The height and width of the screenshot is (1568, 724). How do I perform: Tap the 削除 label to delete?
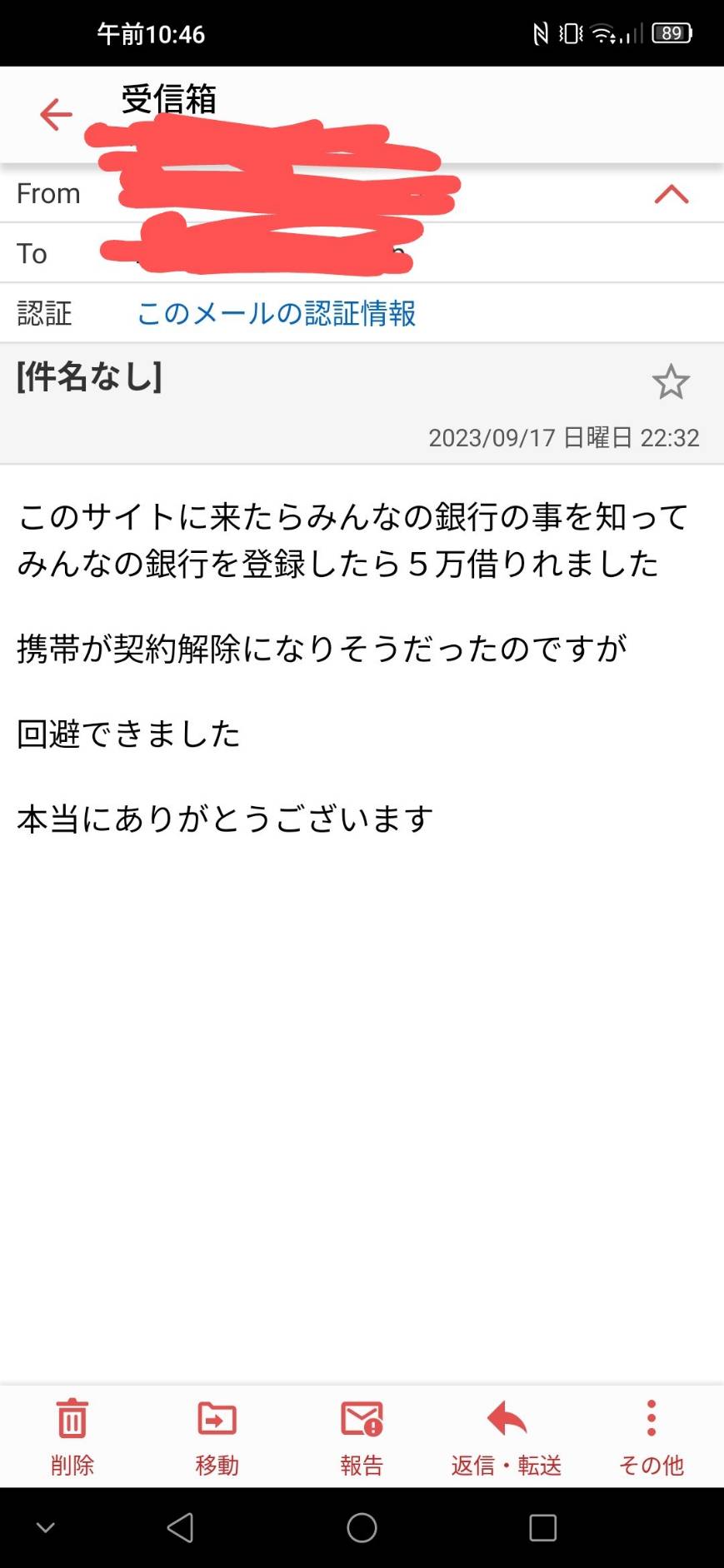click(72, 1464)
